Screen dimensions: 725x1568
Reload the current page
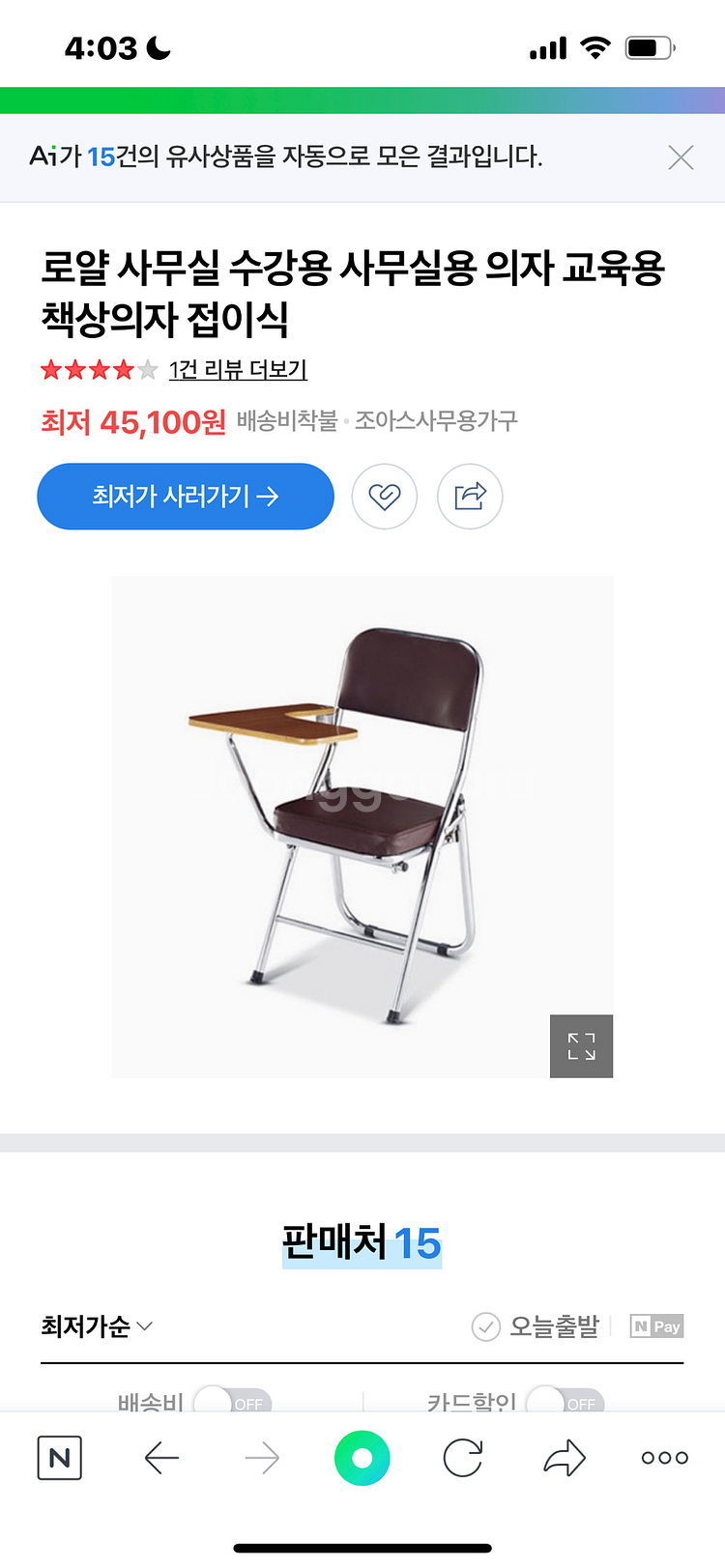(463, 1458)
